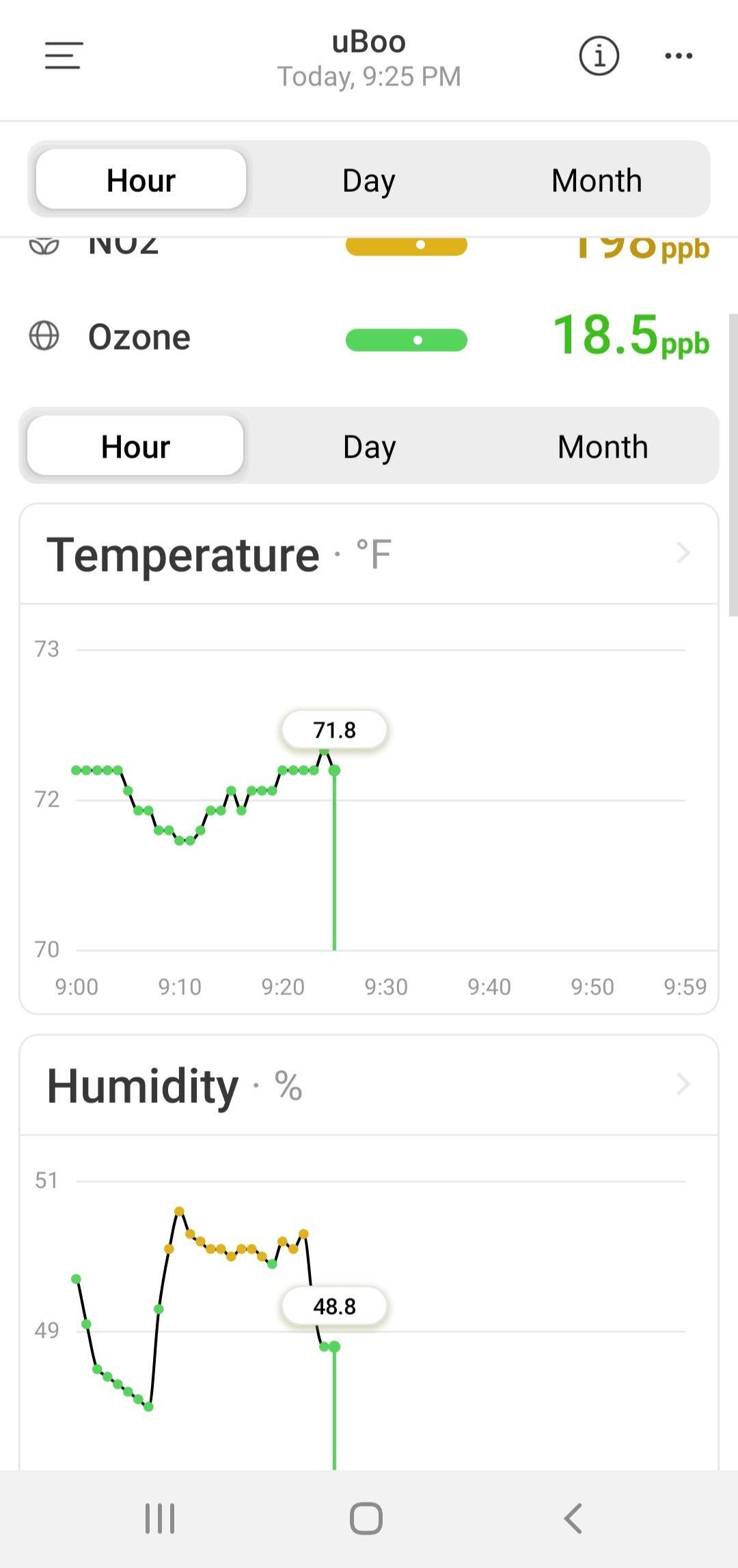
Task: Switch to Day tab directly under the uBoo header
Action: [x=368, y=180]
